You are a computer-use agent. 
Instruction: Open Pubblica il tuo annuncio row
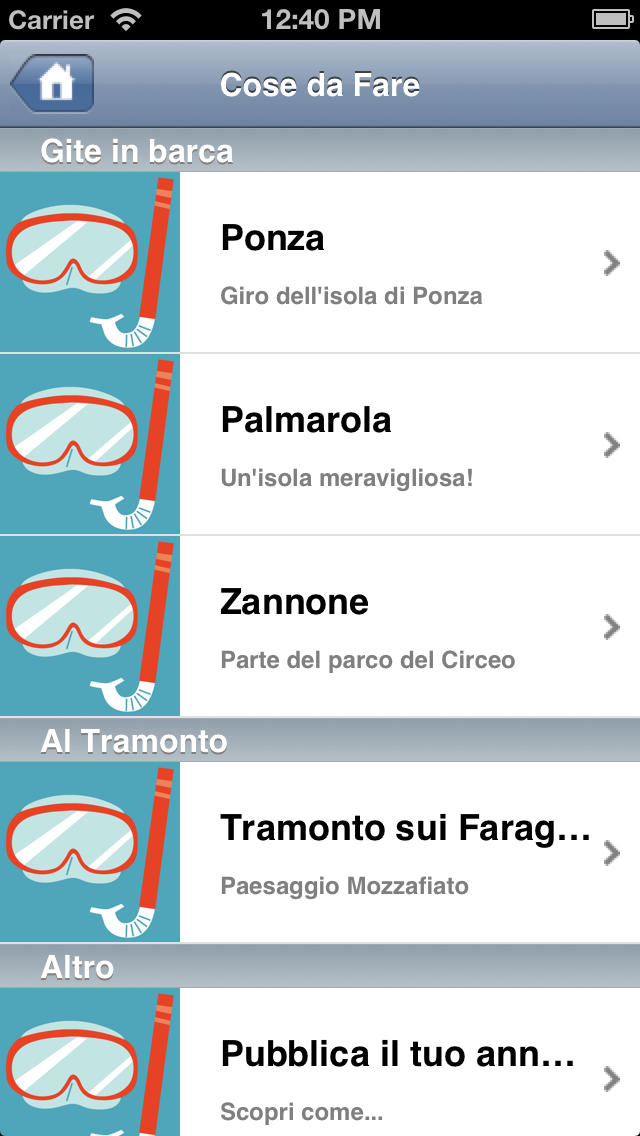point(320,1062)
